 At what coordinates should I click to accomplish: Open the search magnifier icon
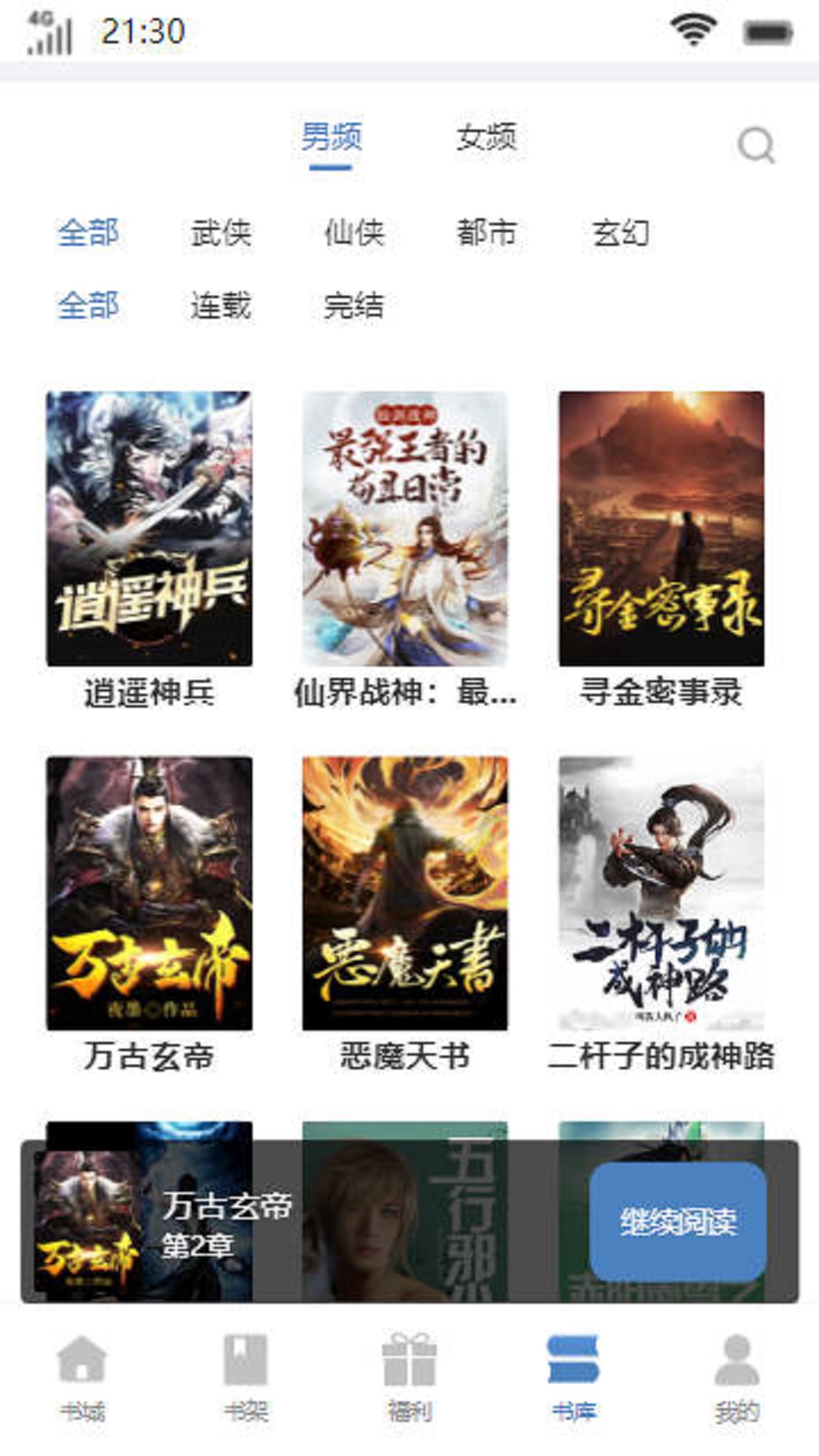pyautogui.click(x=755, y=144)
